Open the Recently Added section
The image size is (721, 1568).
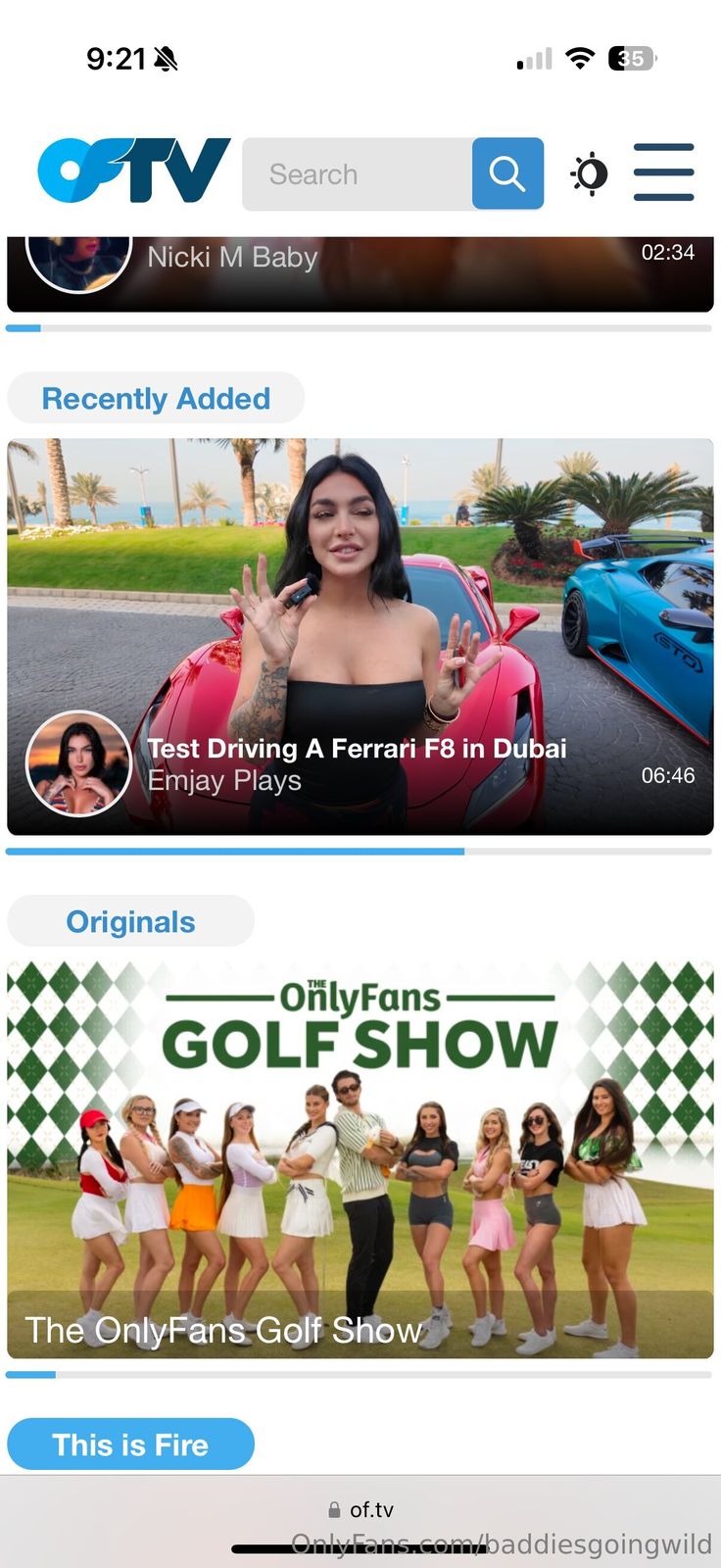[156, 399]
